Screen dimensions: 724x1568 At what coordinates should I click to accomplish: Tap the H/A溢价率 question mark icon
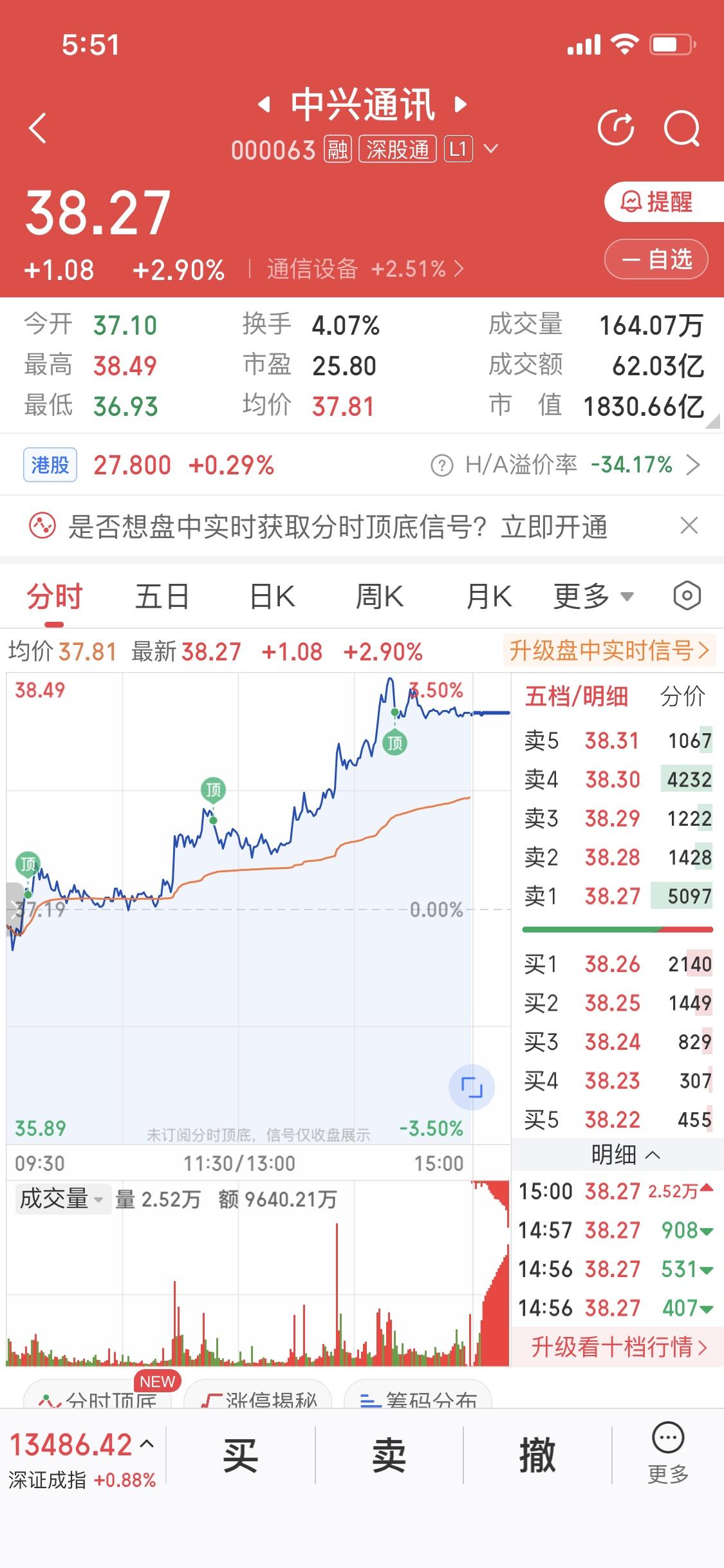click(x=441, y=465)
